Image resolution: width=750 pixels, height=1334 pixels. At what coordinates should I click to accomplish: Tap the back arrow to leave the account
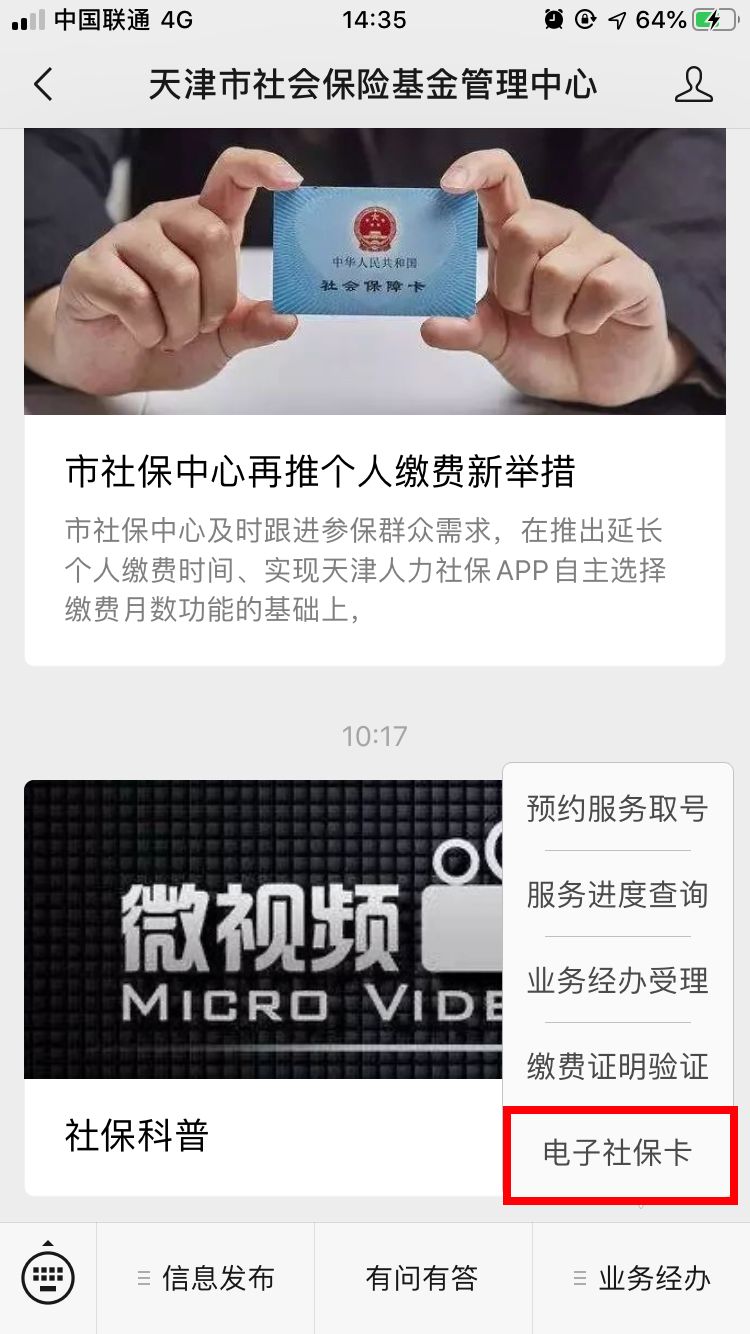point(42,86)
